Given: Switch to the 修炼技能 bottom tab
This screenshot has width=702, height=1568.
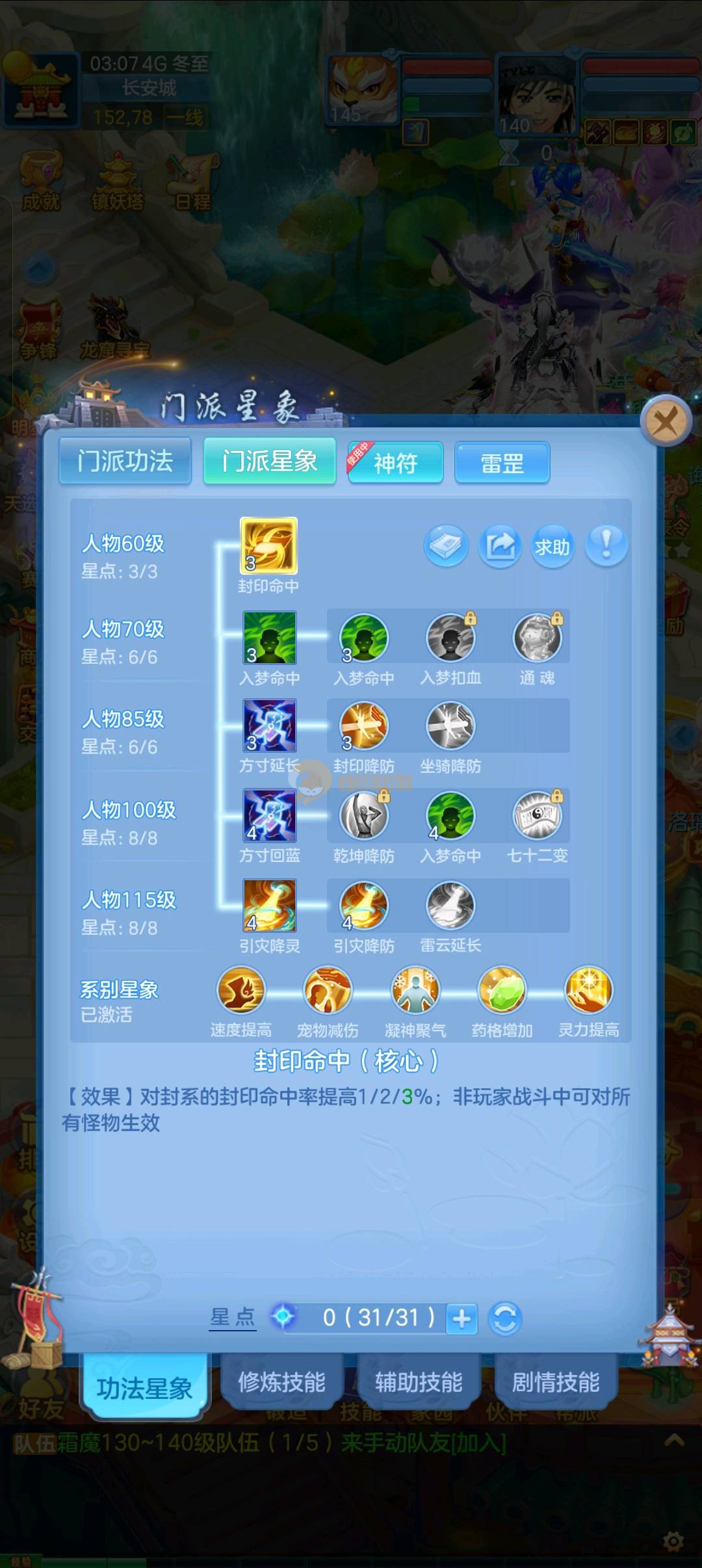Looking at the screenshot, I should coord(281,1381).
